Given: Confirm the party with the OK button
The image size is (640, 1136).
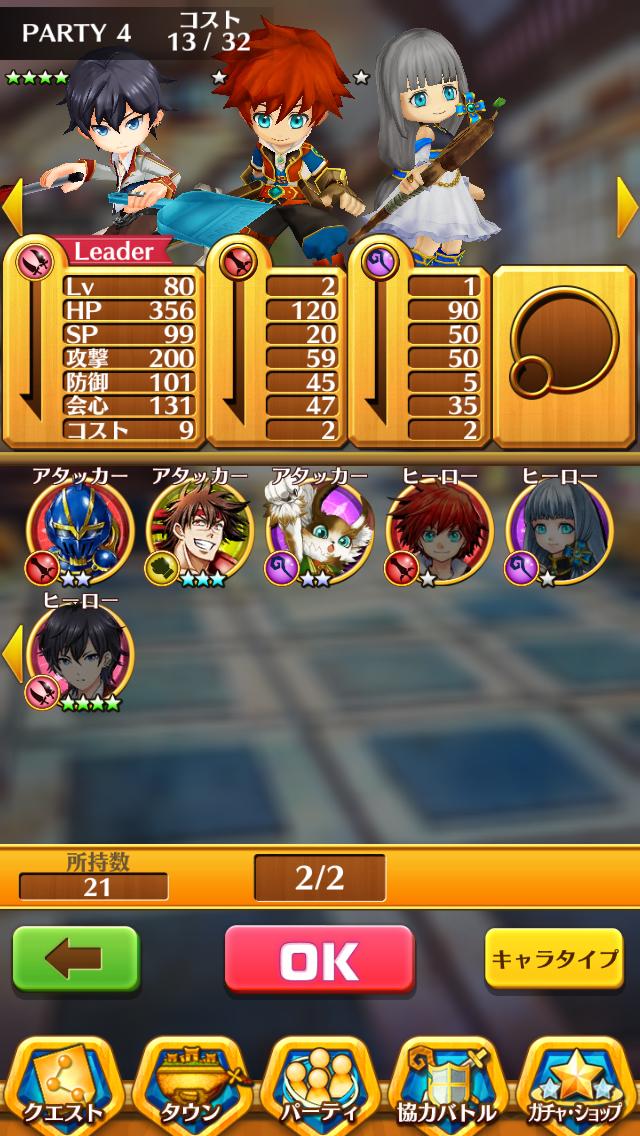Looking at the screenshot, I should (x=319, y=960).
